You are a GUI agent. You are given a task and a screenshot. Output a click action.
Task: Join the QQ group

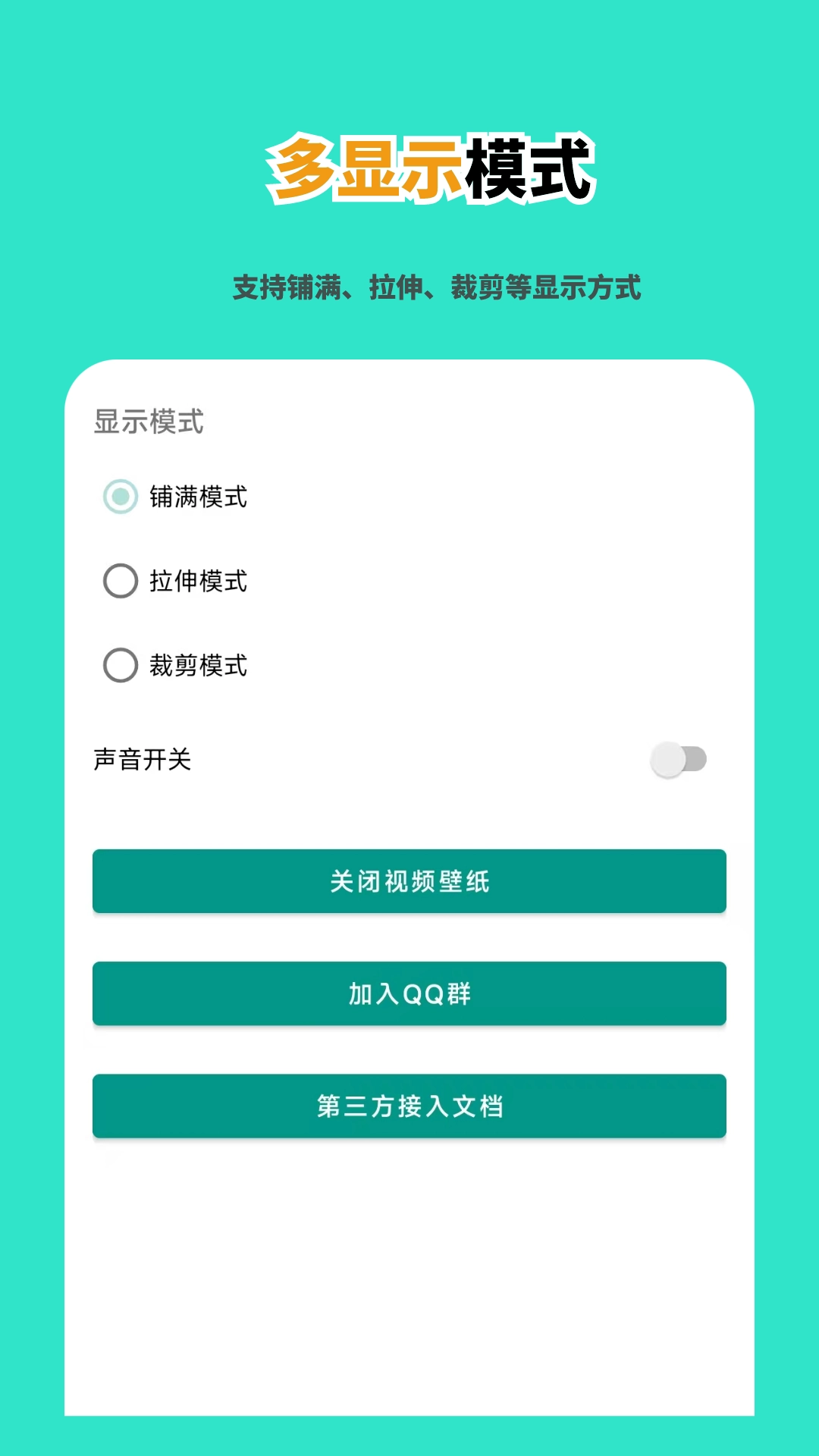(x=409, y=993)
